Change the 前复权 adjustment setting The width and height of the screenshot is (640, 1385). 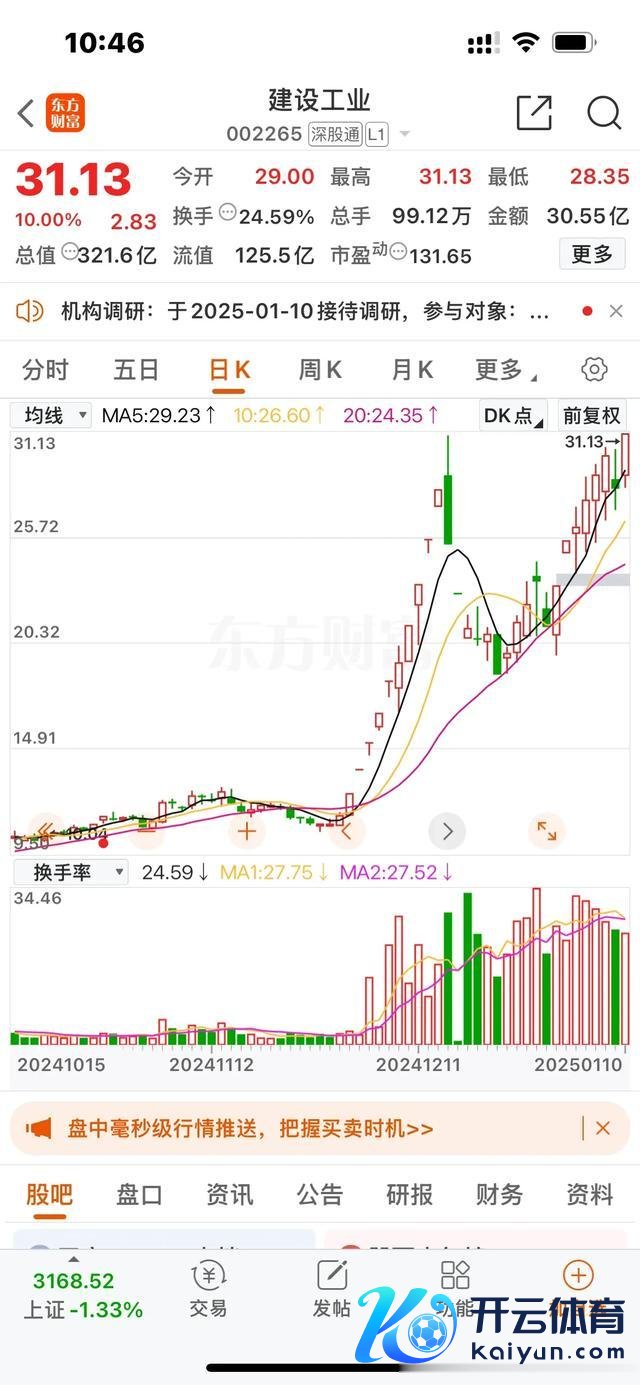point(592,415)
